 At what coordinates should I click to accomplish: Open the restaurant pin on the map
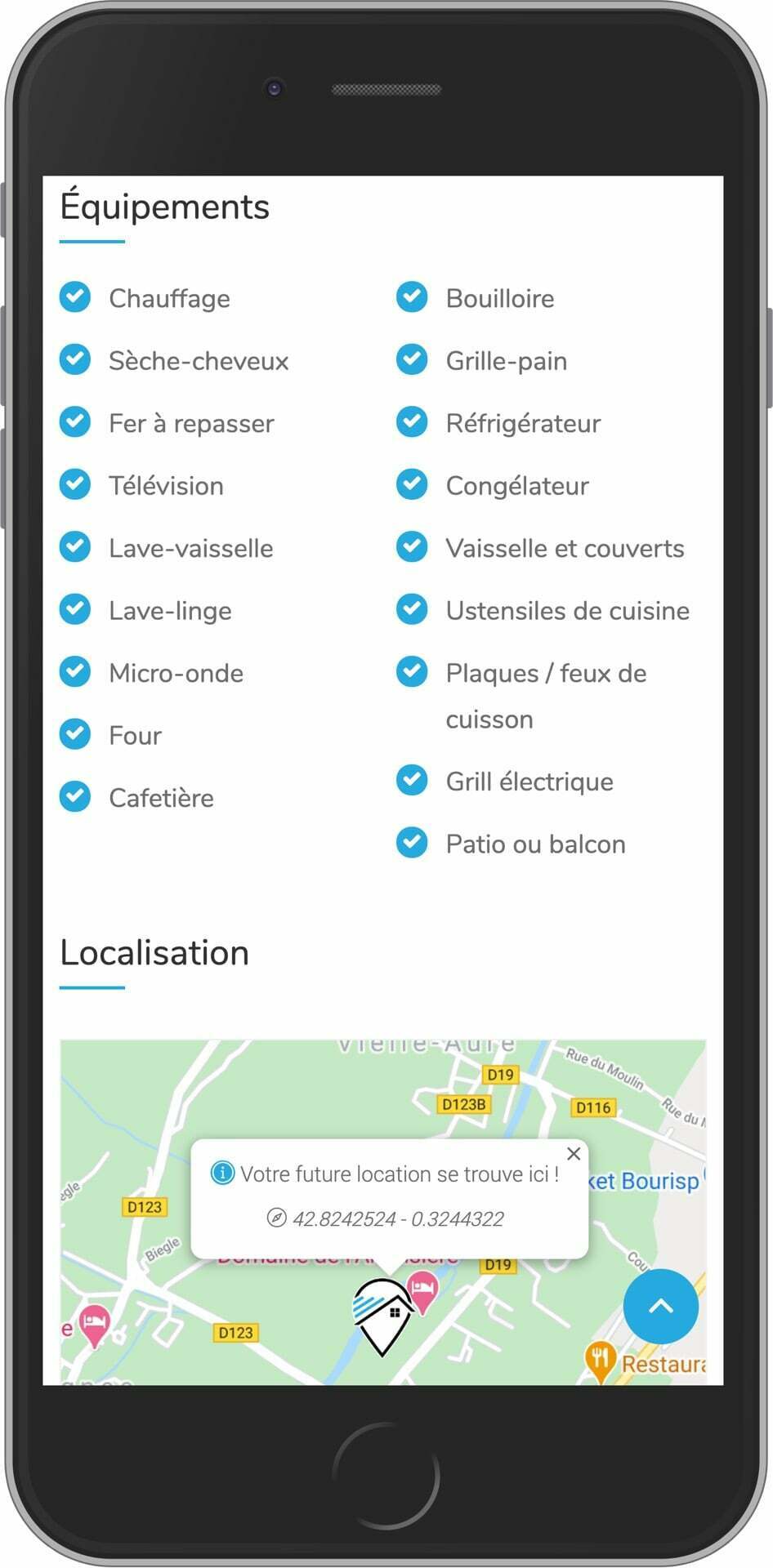(600, 1362)
